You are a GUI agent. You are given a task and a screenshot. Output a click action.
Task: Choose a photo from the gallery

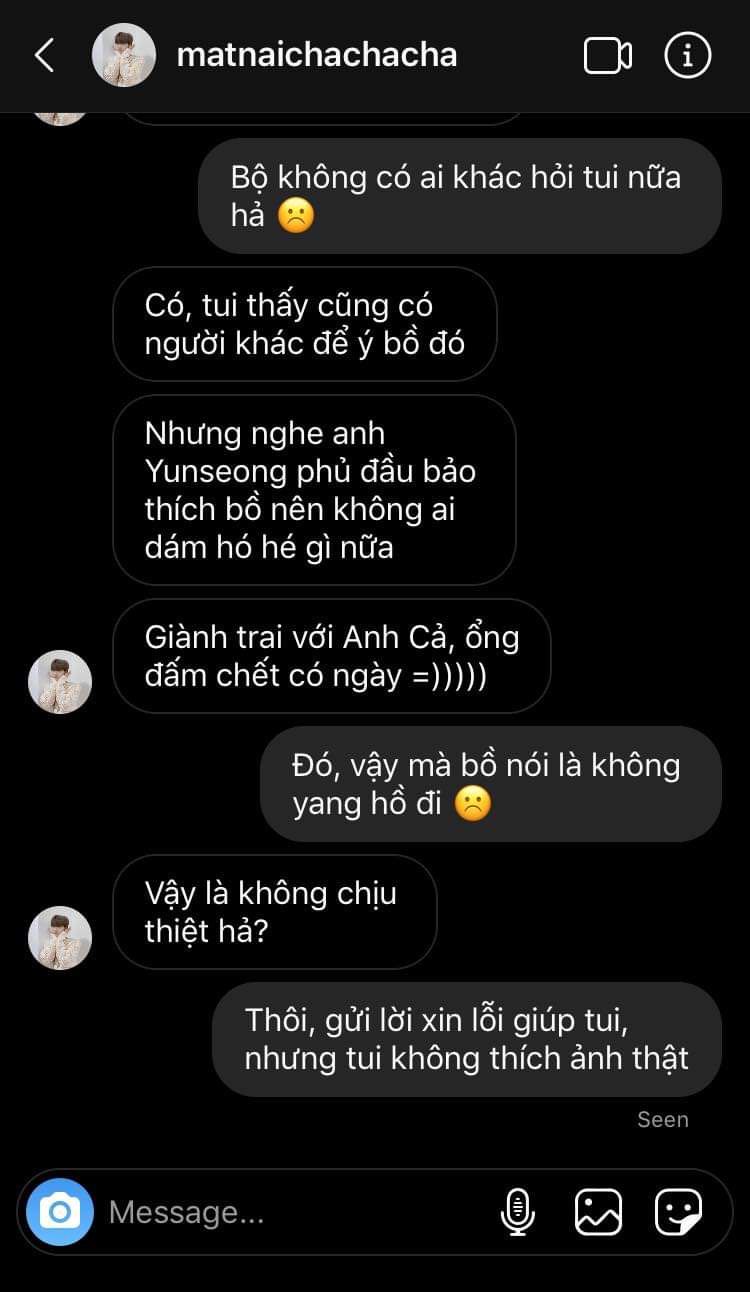click(598, 1212)
